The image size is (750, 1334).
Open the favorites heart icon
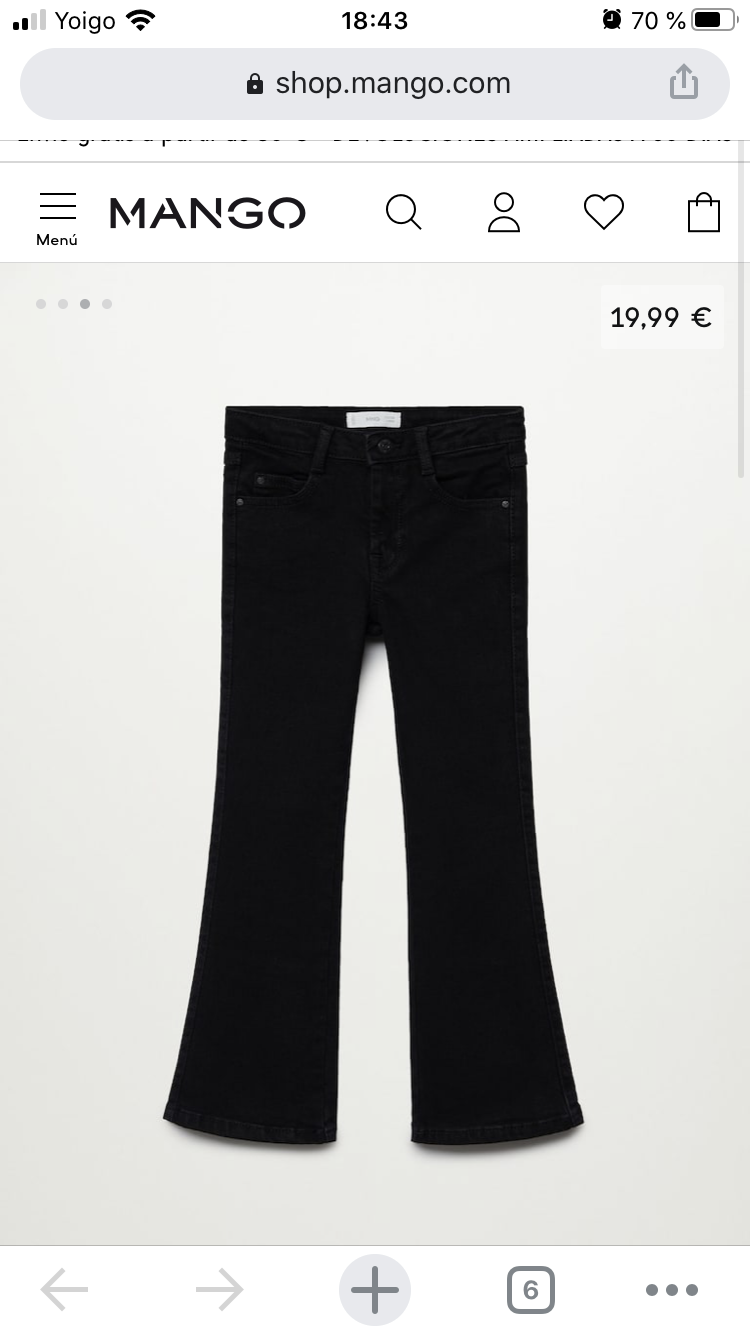[x=604, y=212]
